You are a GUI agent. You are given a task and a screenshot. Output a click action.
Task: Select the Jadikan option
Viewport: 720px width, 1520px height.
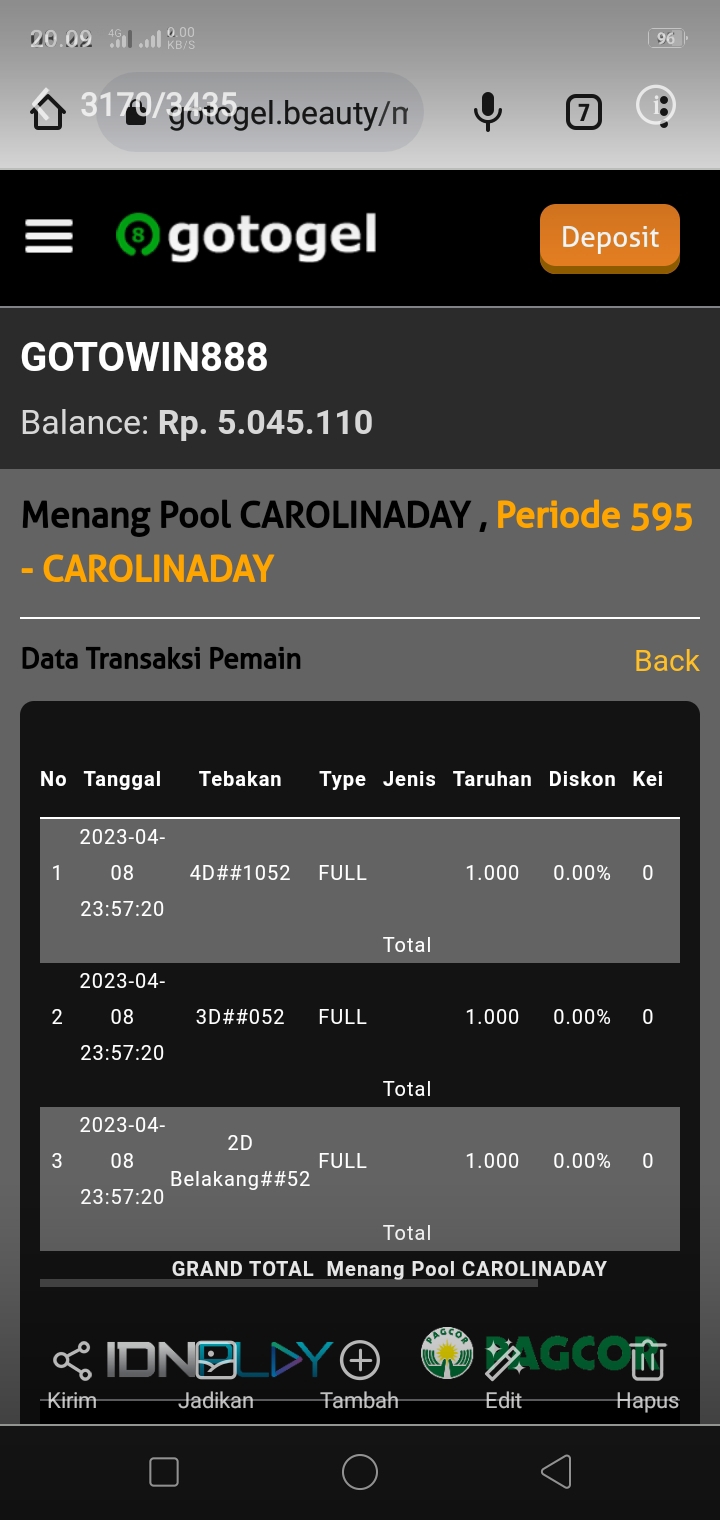coord(216,1375)
